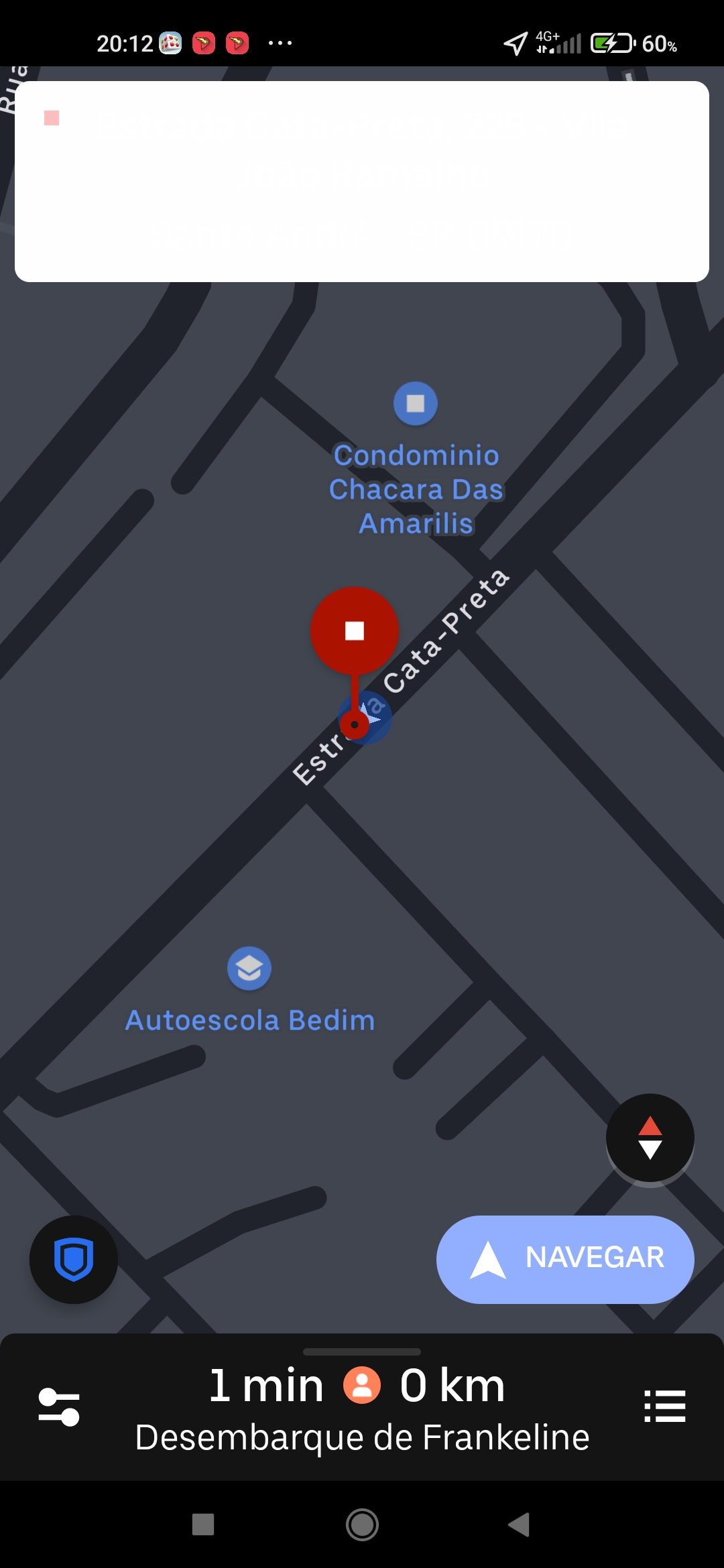Open trip preferences sliders icon
724x1568 pixels.
pos(59,1407)
